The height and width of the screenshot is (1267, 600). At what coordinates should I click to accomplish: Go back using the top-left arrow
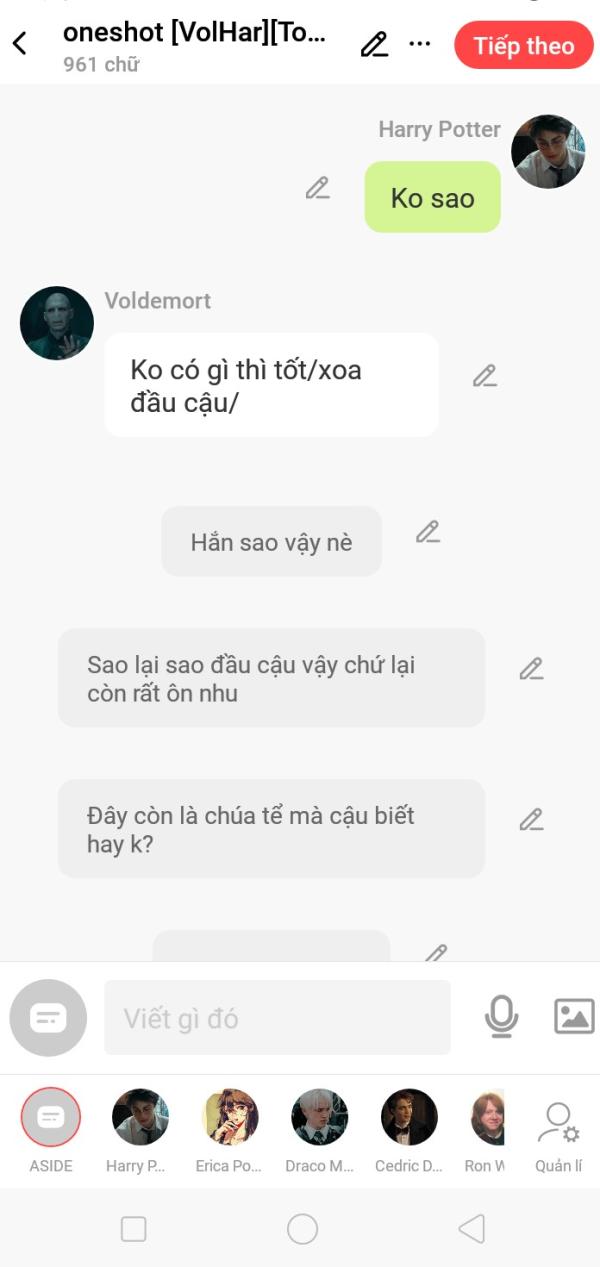click(x=20, y=44)
